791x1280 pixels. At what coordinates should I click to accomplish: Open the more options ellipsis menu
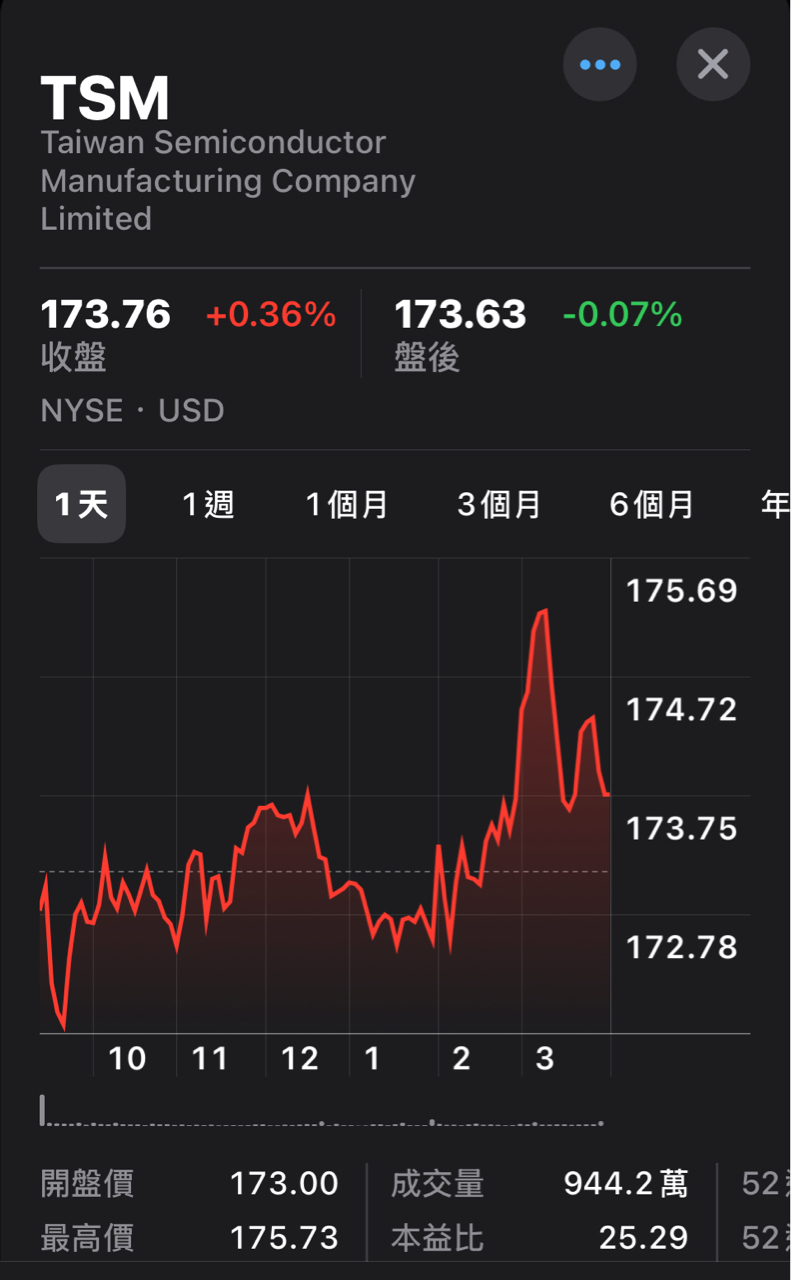pos(600,65)
